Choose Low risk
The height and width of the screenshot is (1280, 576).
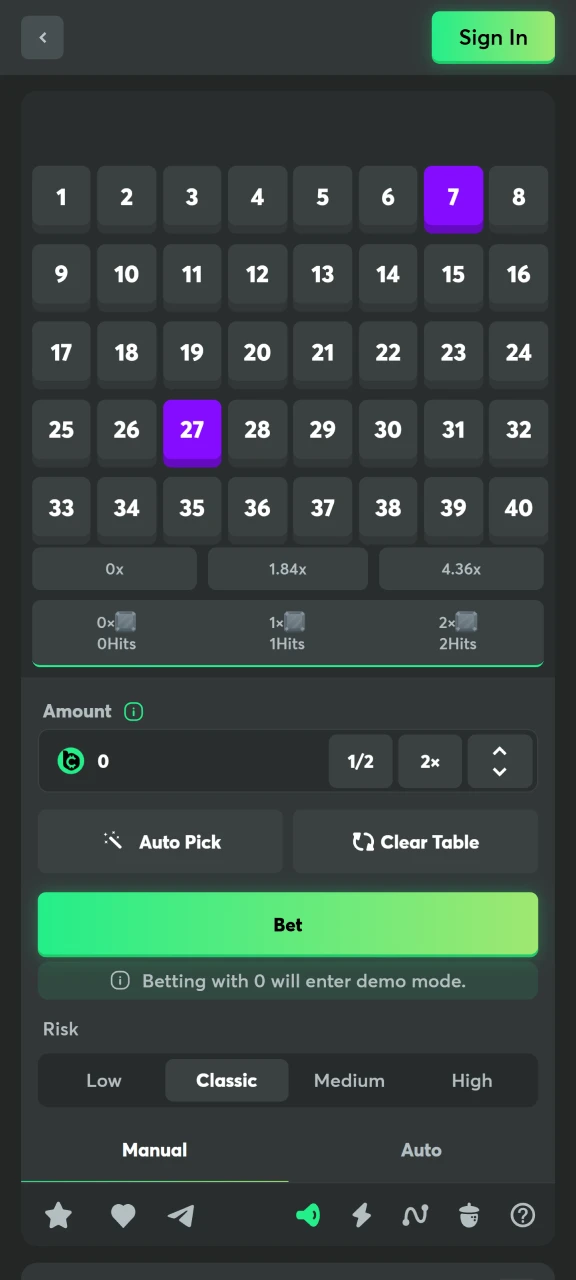tap(104, 1081)
